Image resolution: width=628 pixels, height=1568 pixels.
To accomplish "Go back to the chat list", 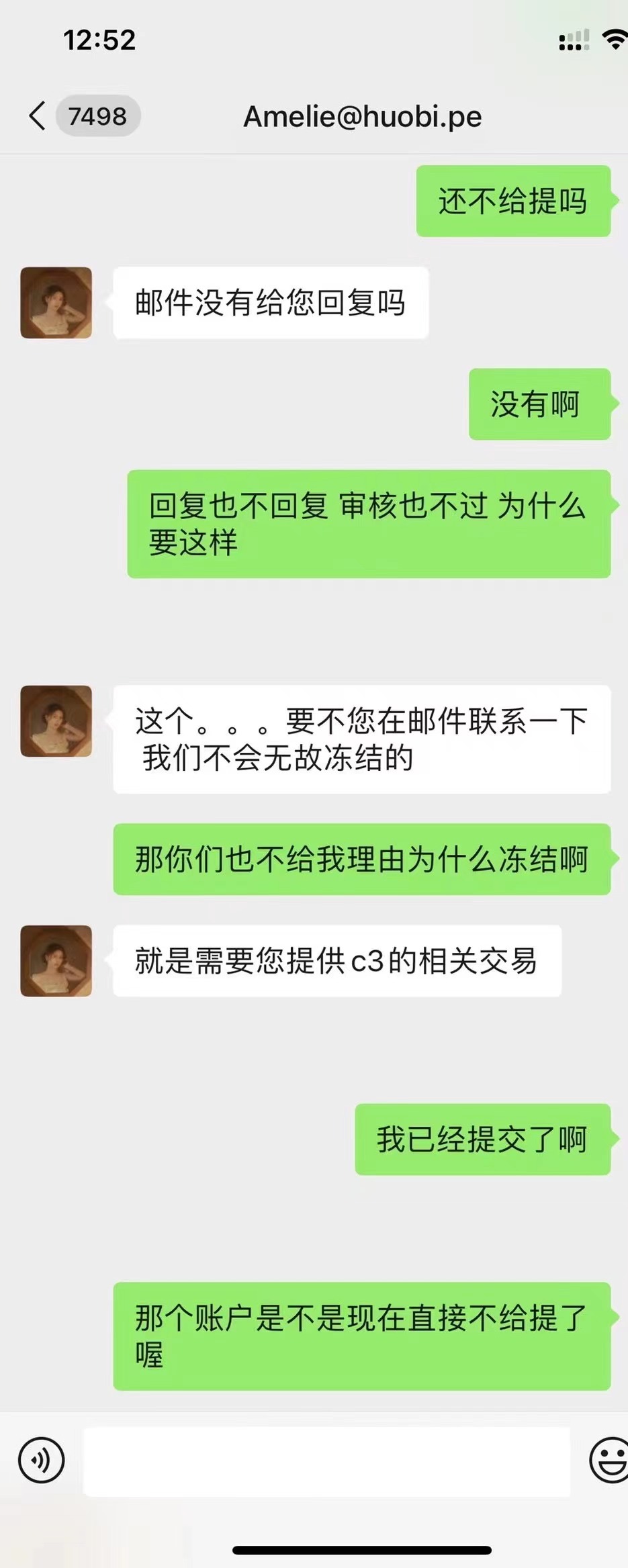I will (38, 116).
